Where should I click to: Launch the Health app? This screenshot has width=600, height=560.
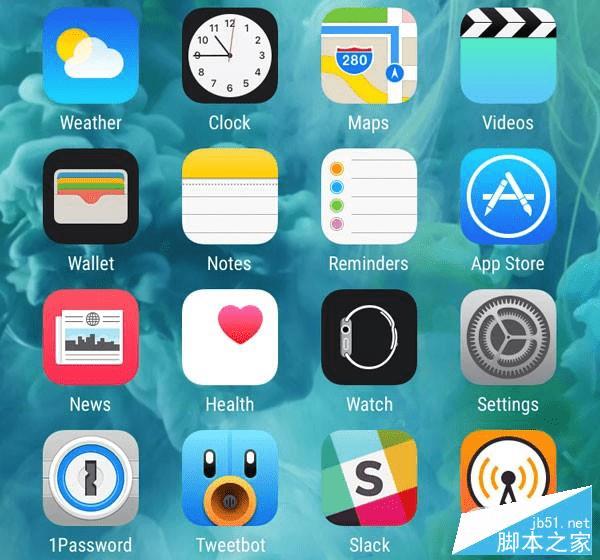[x=229, y=337]
